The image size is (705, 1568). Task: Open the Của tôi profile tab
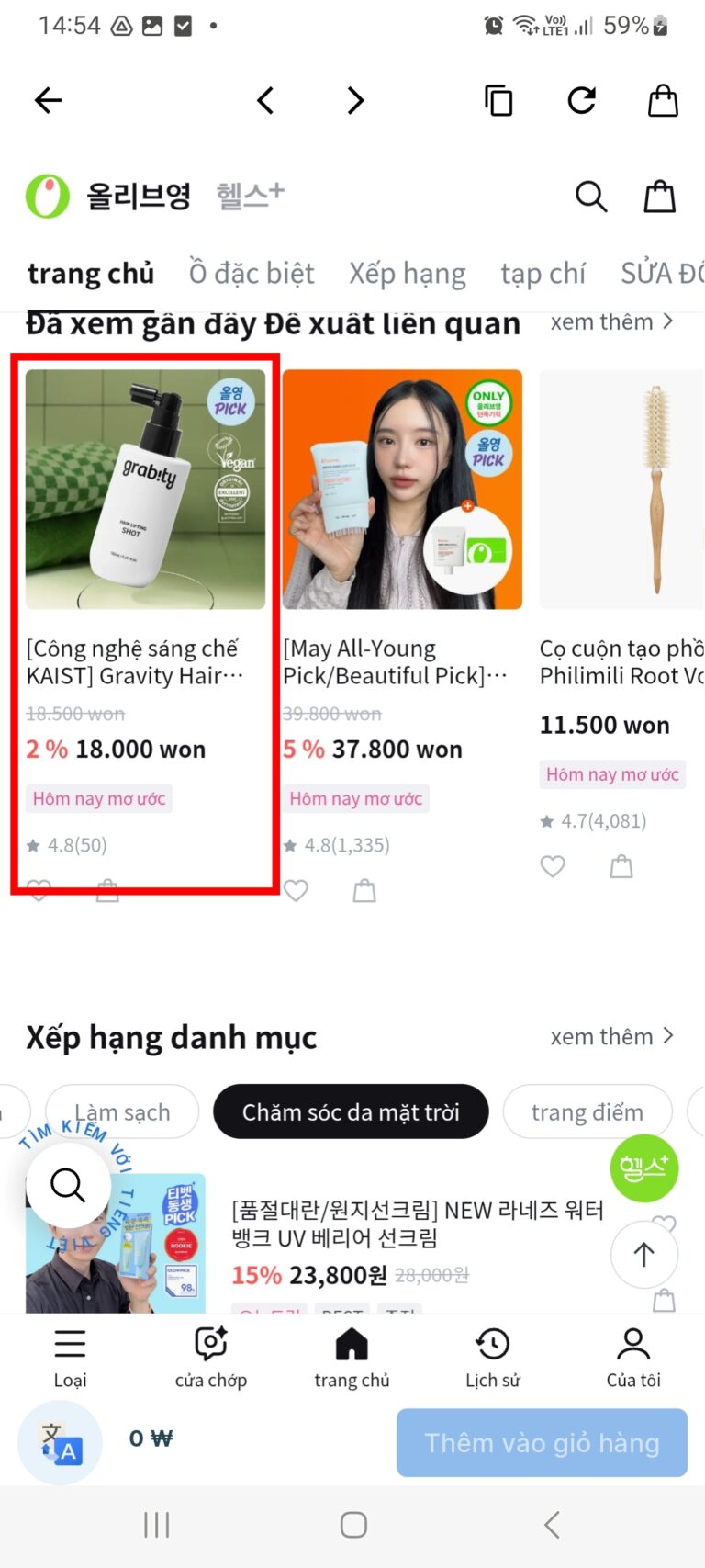click(x=633, y=1358)
